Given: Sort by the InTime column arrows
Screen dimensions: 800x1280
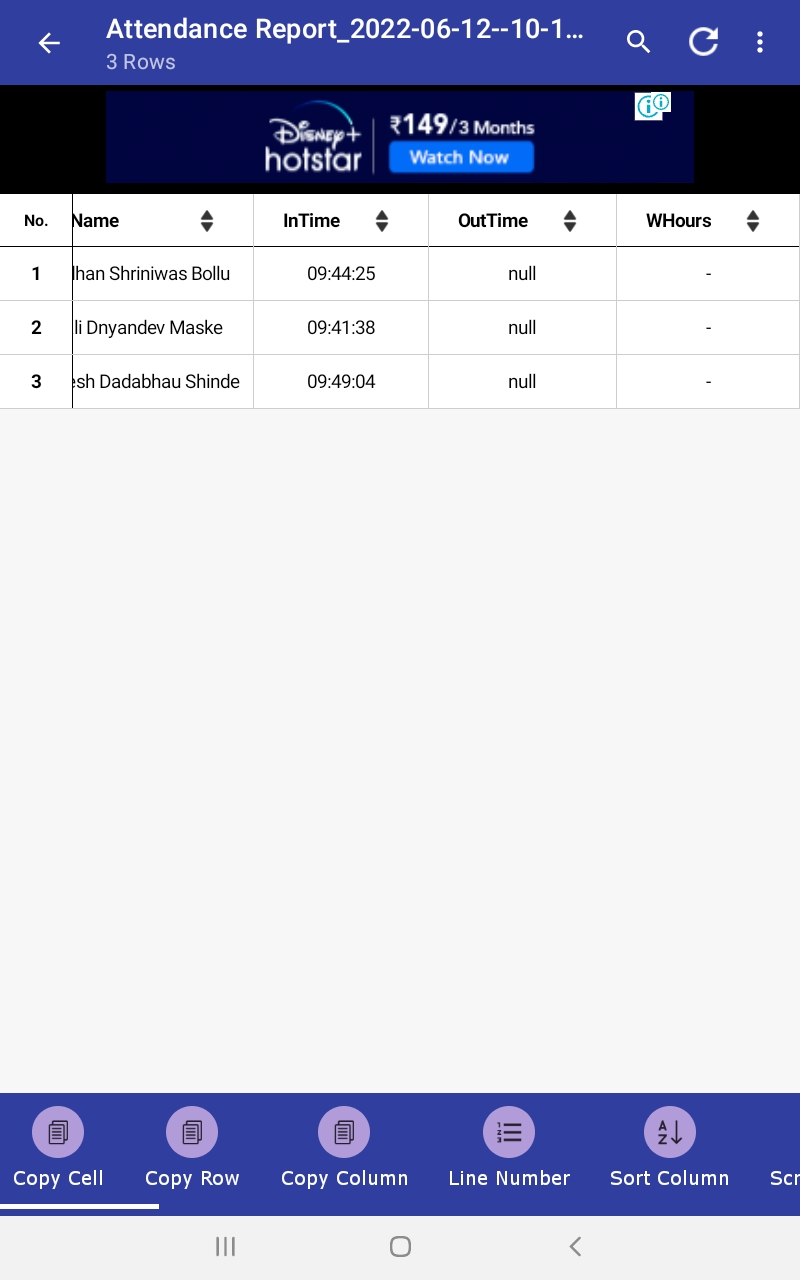Looking at the screenshot, I should click(382, 221).
